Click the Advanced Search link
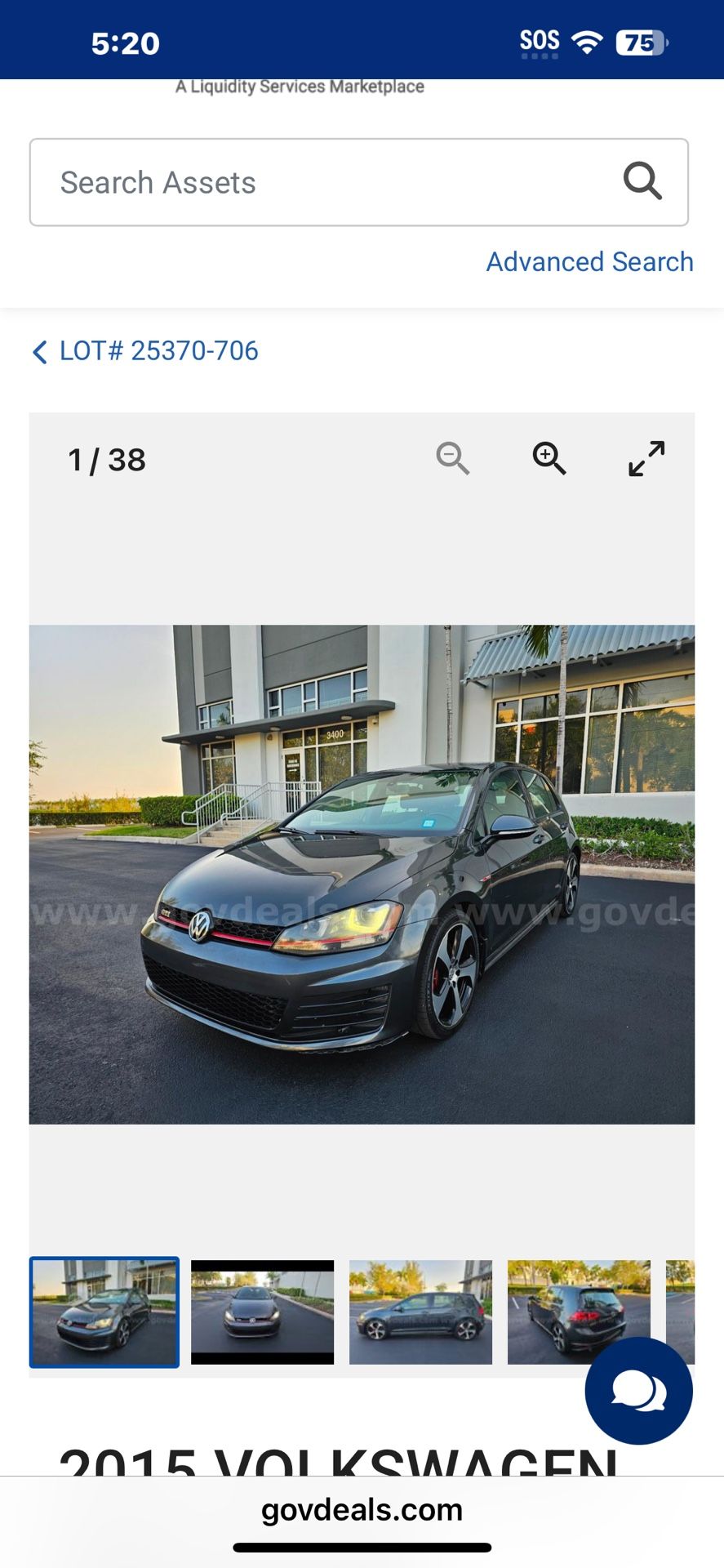This screenshot has width=724, height=1568. coord(589,261)
